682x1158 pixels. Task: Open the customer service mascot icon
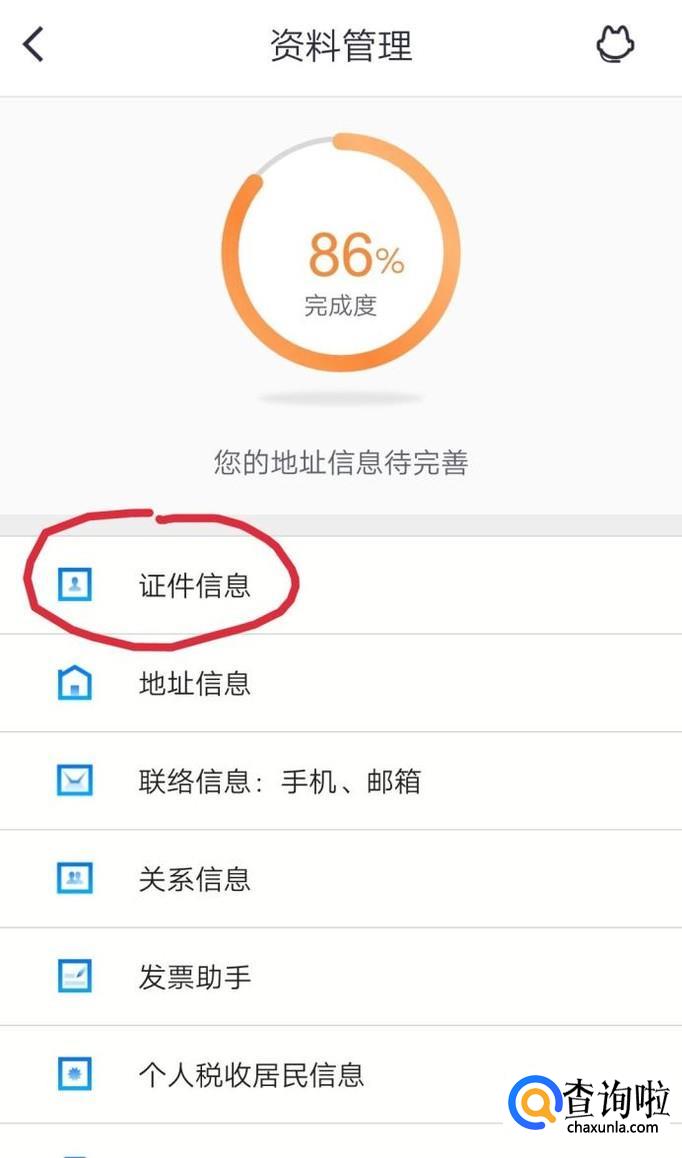tap(616, 45)
